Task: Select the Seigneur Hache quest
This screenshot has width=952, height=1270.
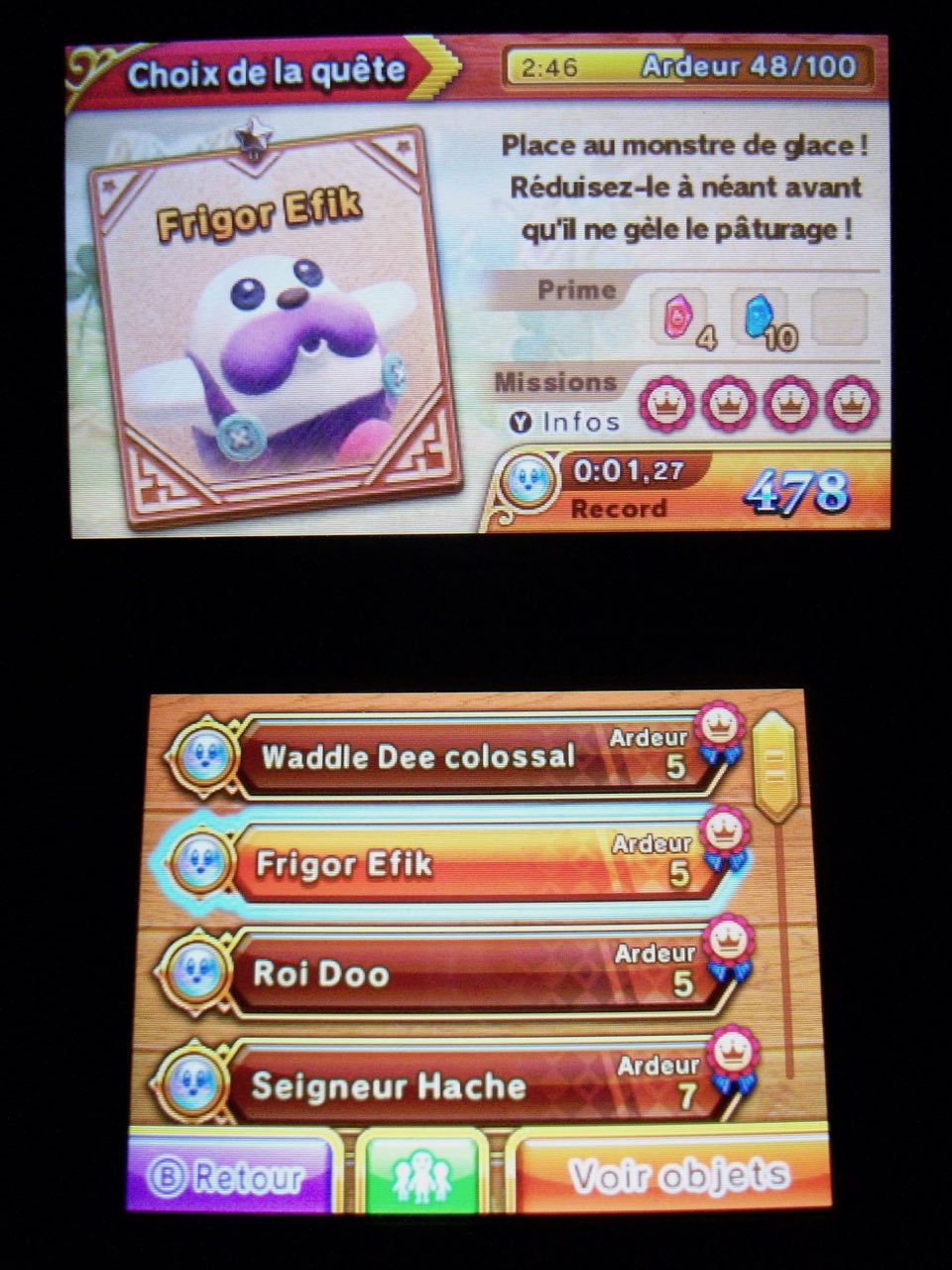Action: (x=446, y=1084)
